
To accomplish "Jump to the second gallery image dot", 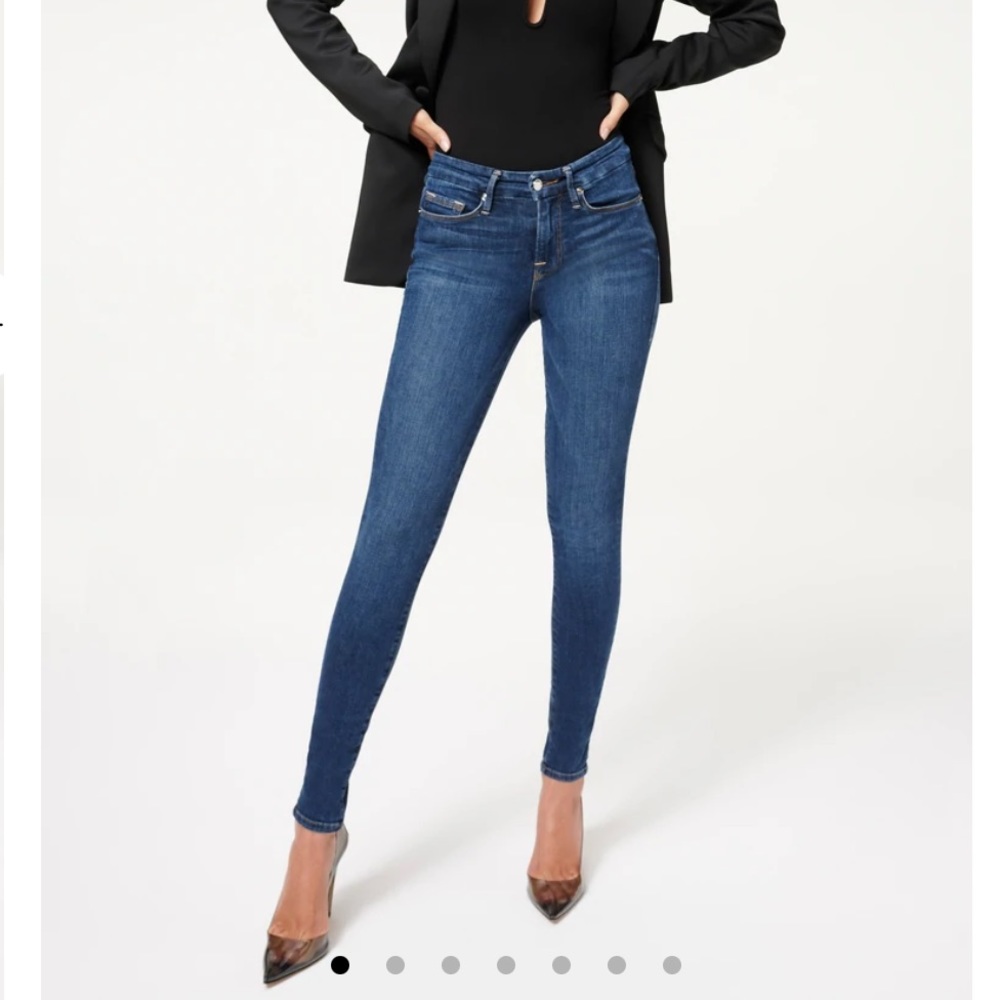I will pos(395,965).
